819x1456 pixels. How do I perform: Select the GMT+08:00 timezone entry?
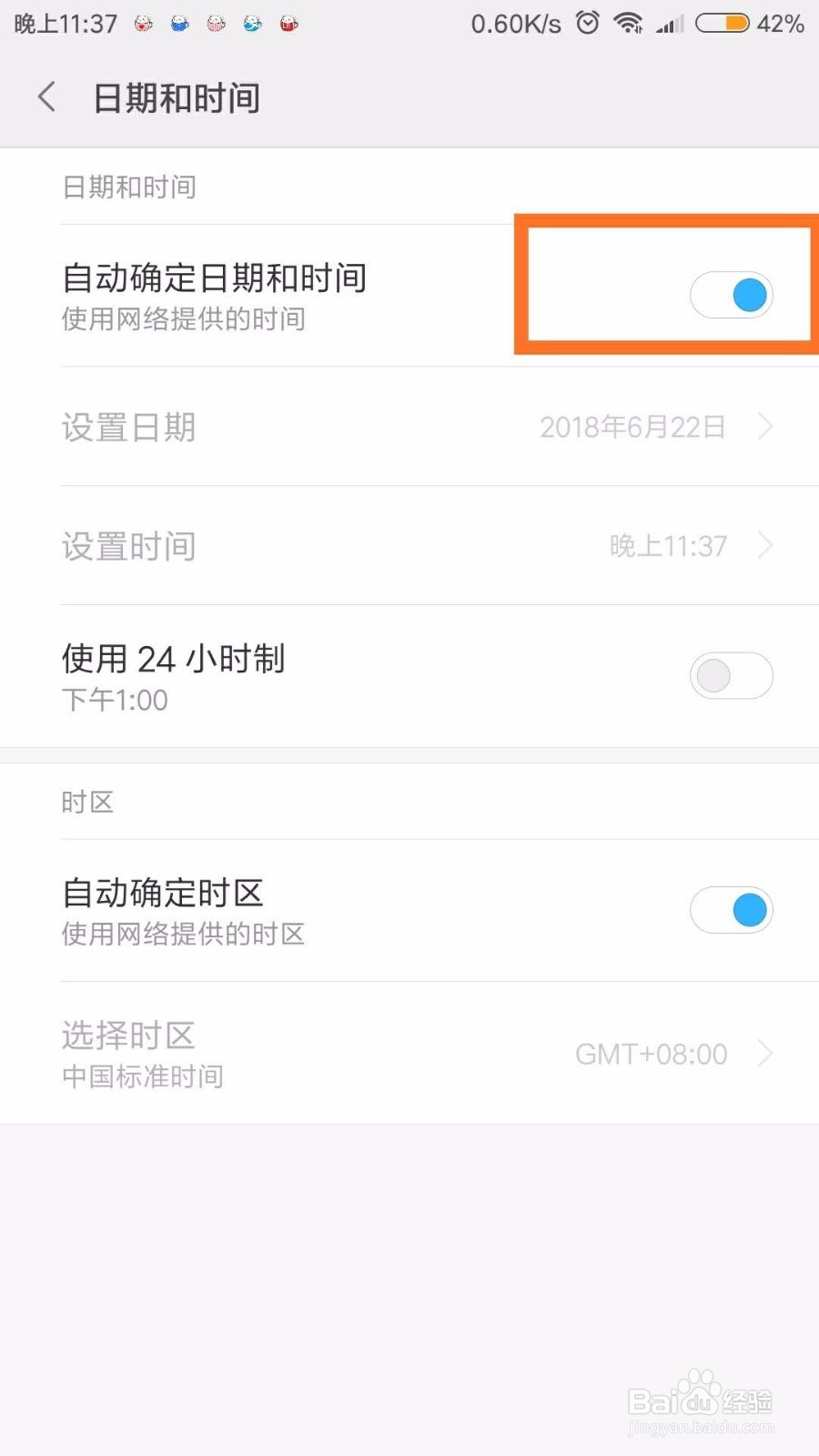point(651,1054)
